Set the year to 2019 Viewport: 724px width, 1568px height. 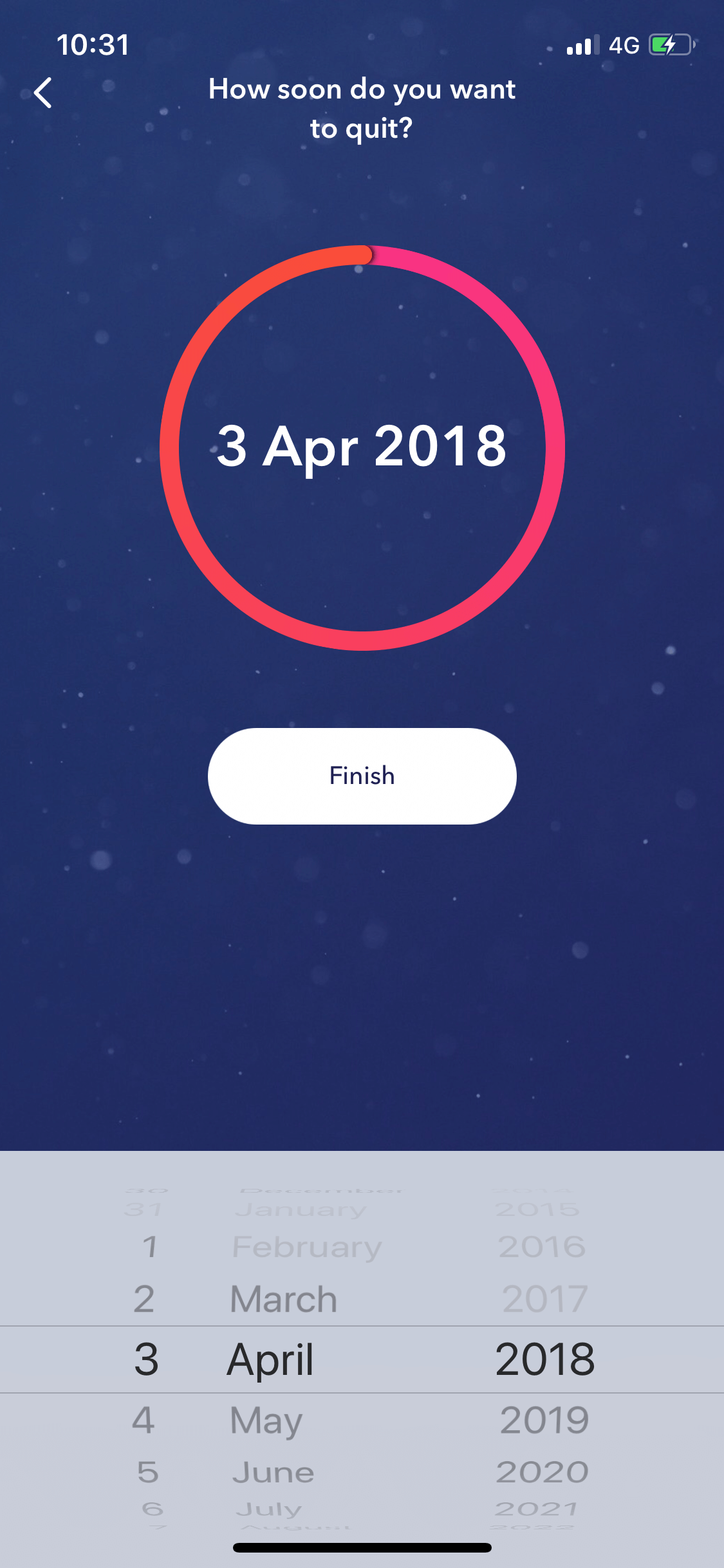coord(544,1420)
